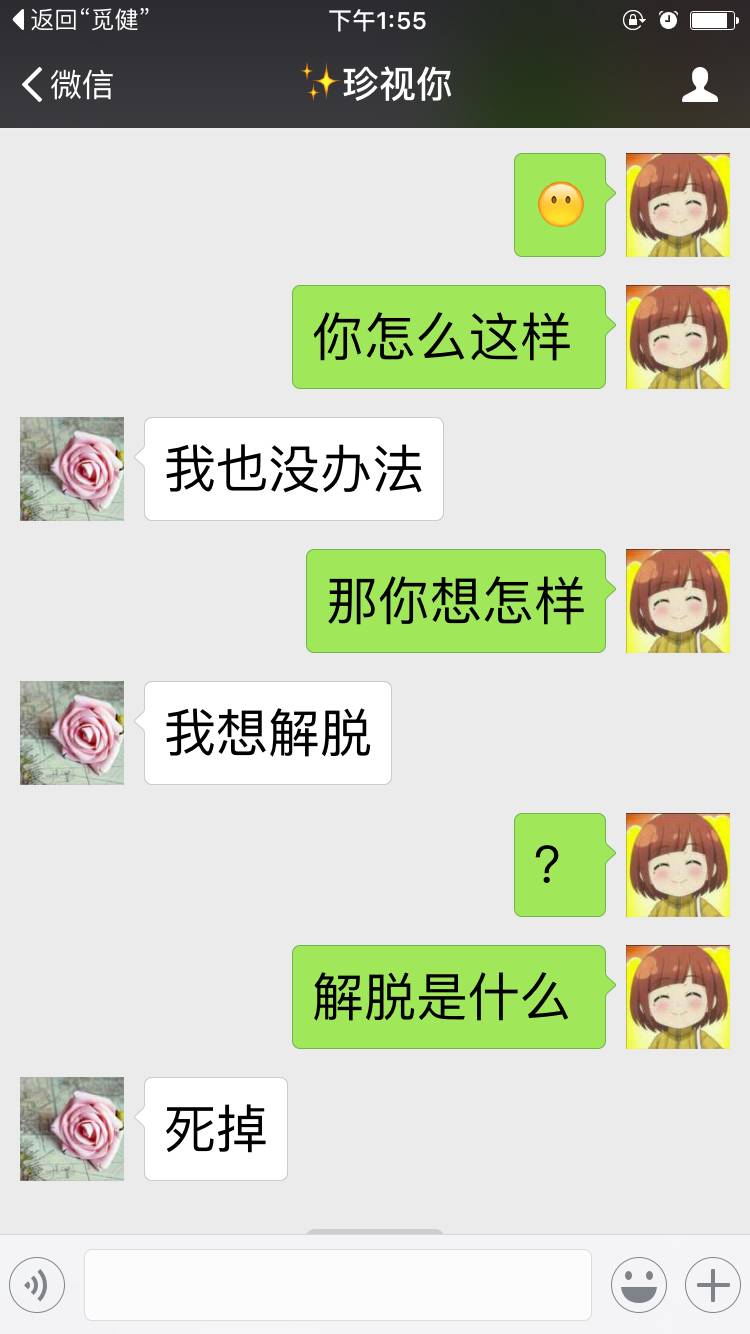Go back to the 微信 chat list
This screenshot has height=1334, width=750.
pos(66,85)
